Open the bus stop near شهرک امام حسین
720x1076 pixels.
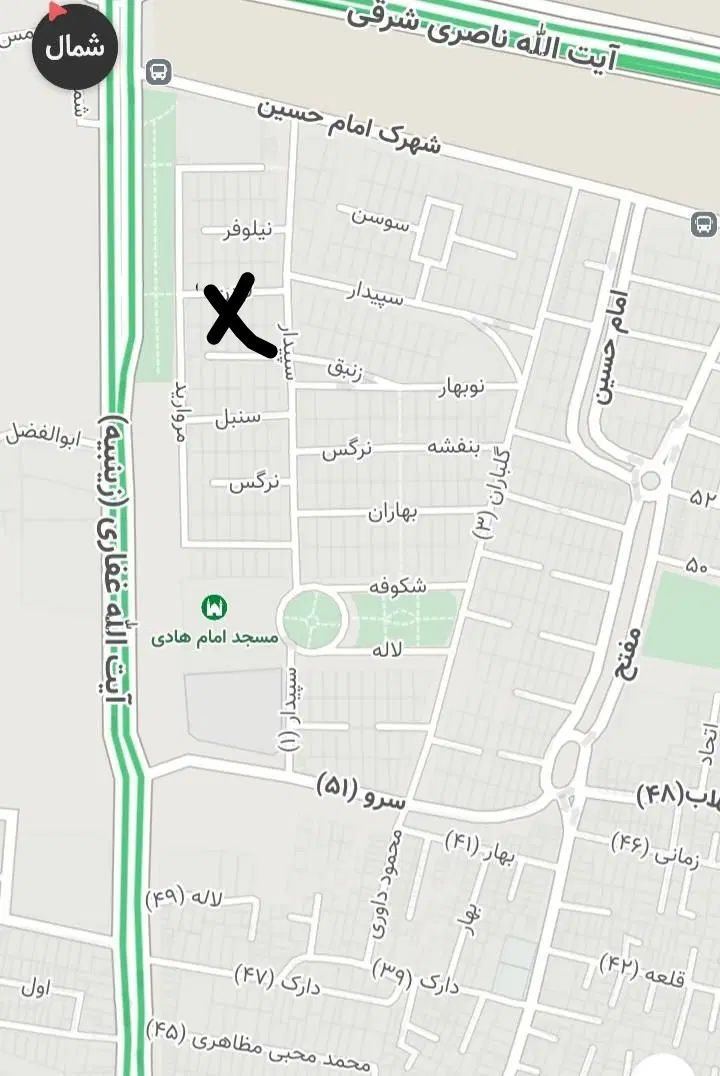158,72
